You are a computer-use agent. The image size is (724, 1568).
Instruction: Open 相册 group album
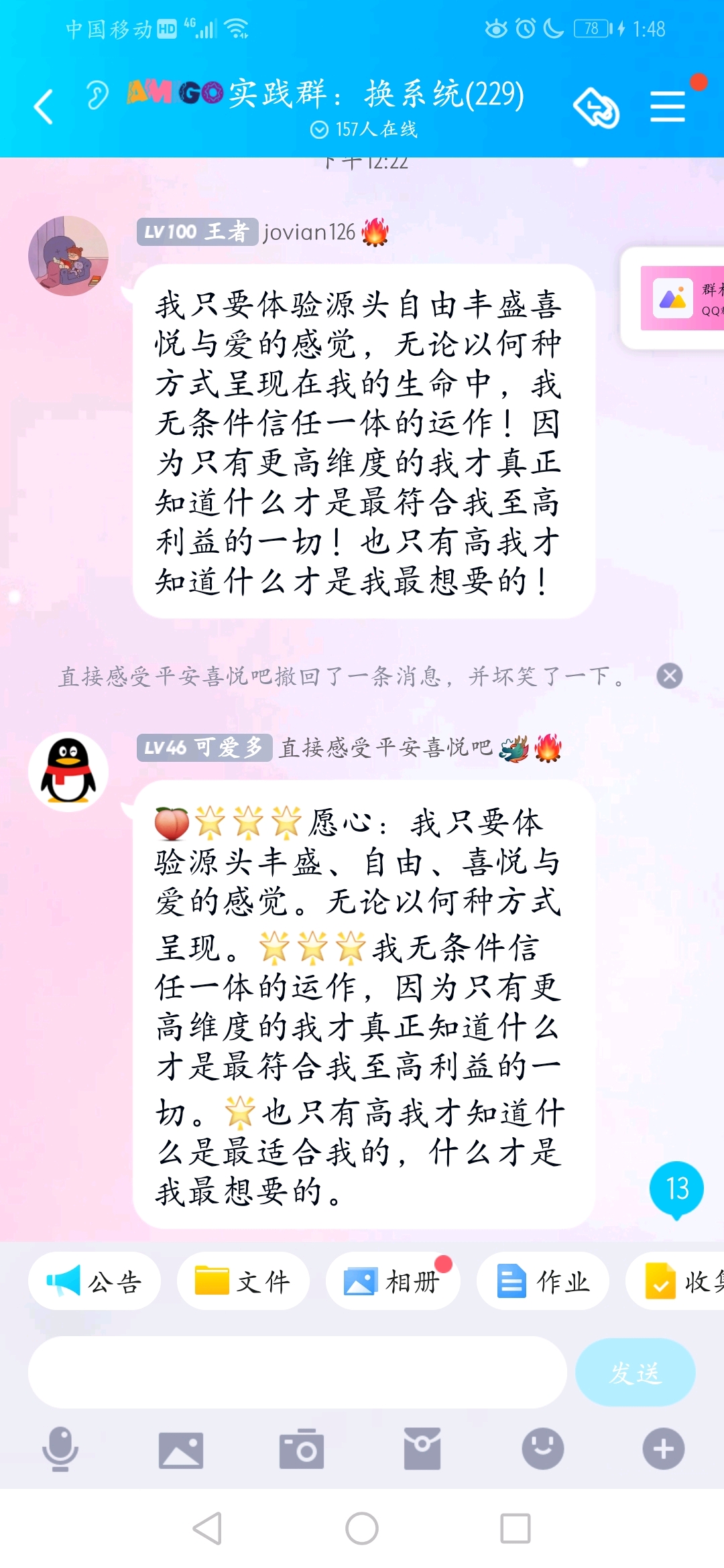(393, 1281)
